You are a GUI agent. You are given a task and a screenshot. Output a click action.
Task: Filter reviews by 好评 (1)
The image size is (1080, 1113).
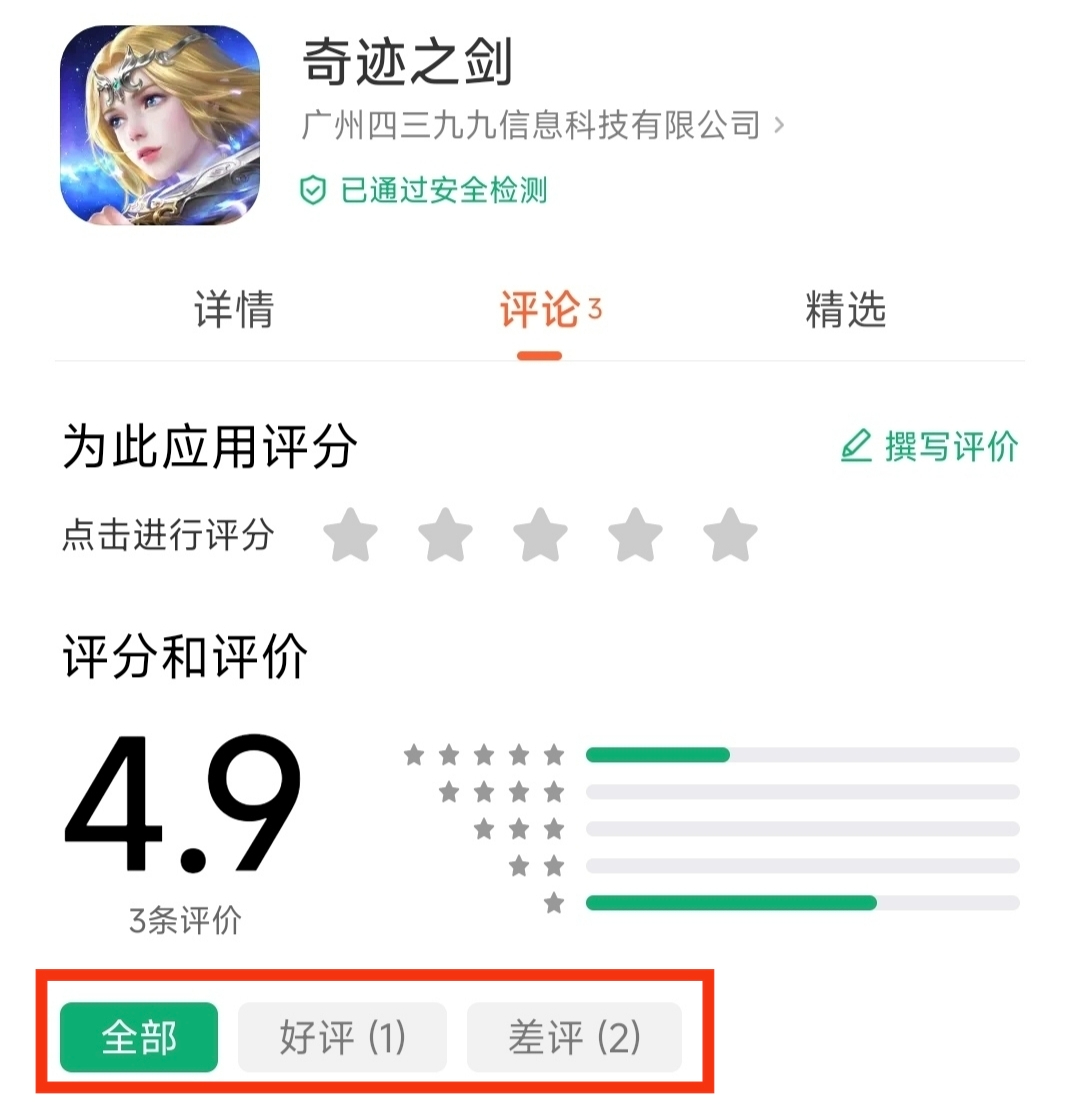click(342, 1038)
